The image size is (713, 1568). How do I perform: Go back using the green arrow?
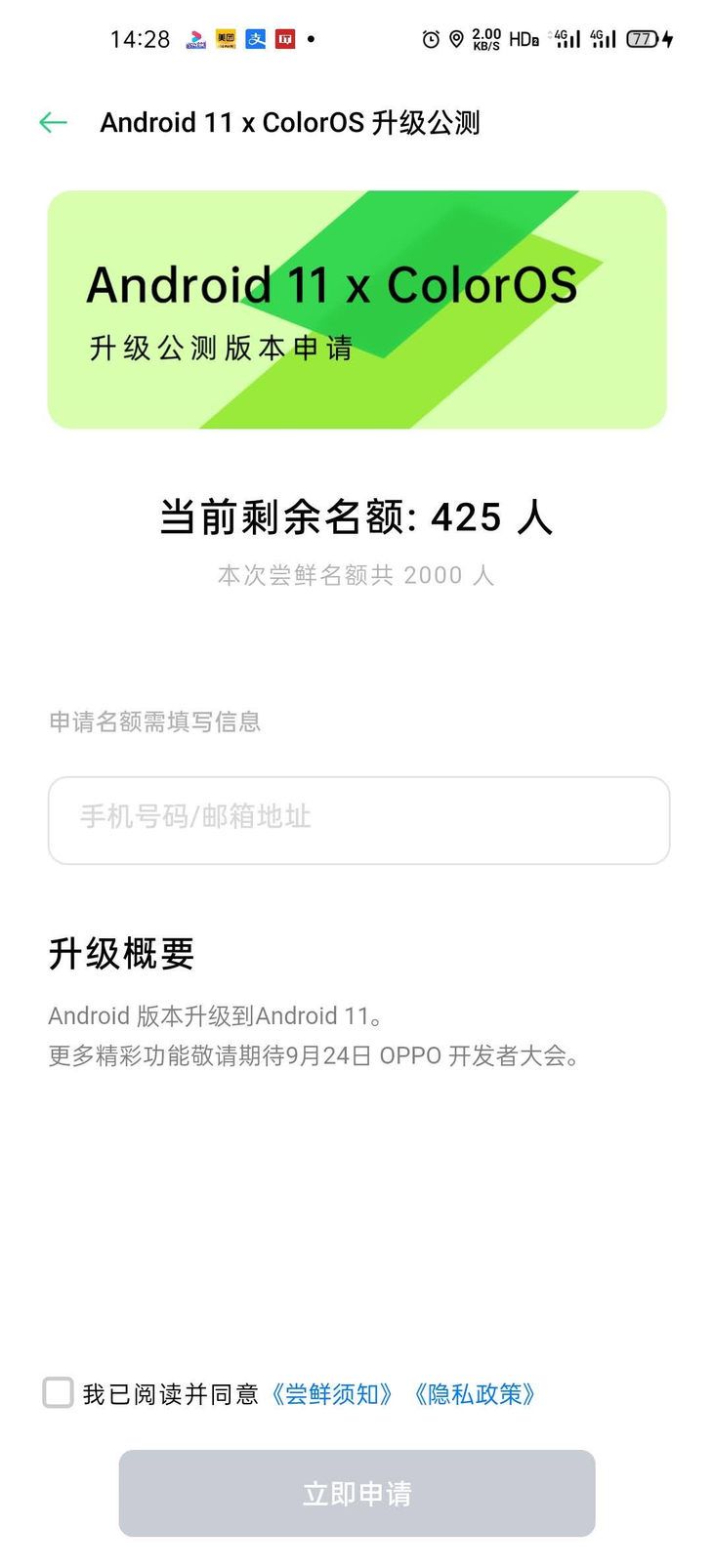point(53,122)
